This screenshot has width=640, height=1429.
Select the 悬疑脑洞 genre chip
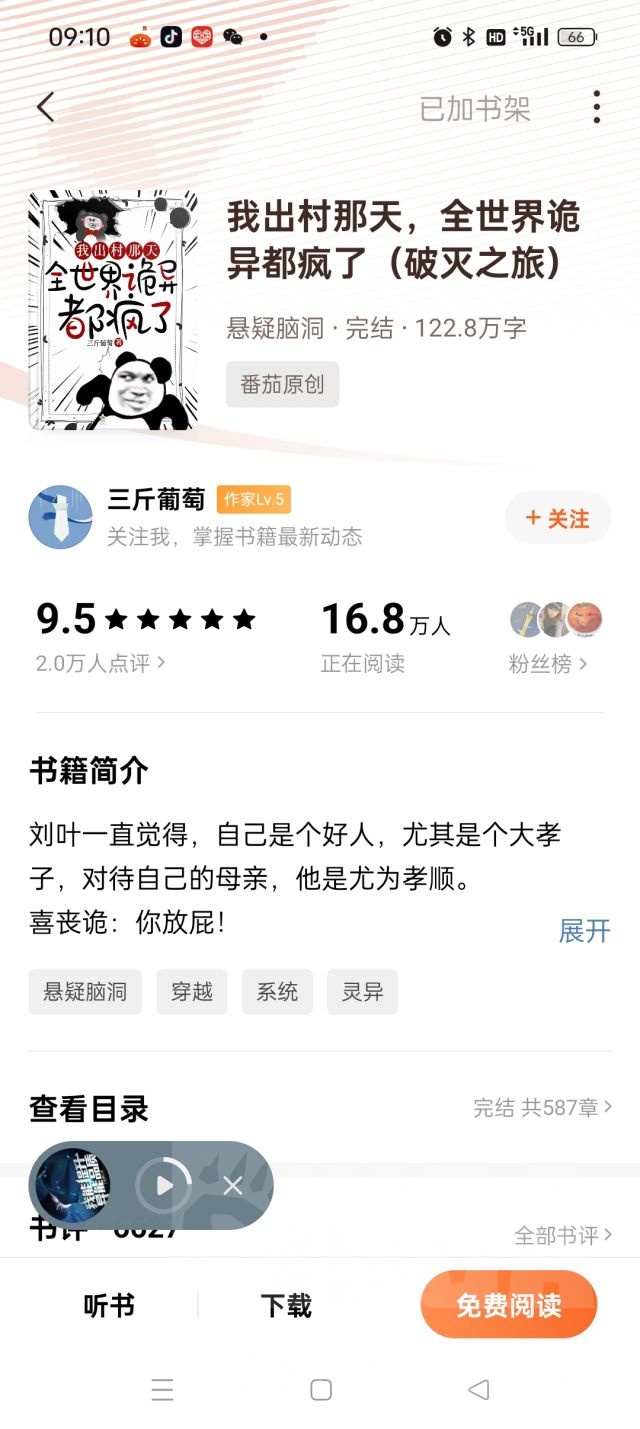click(85, 992)
